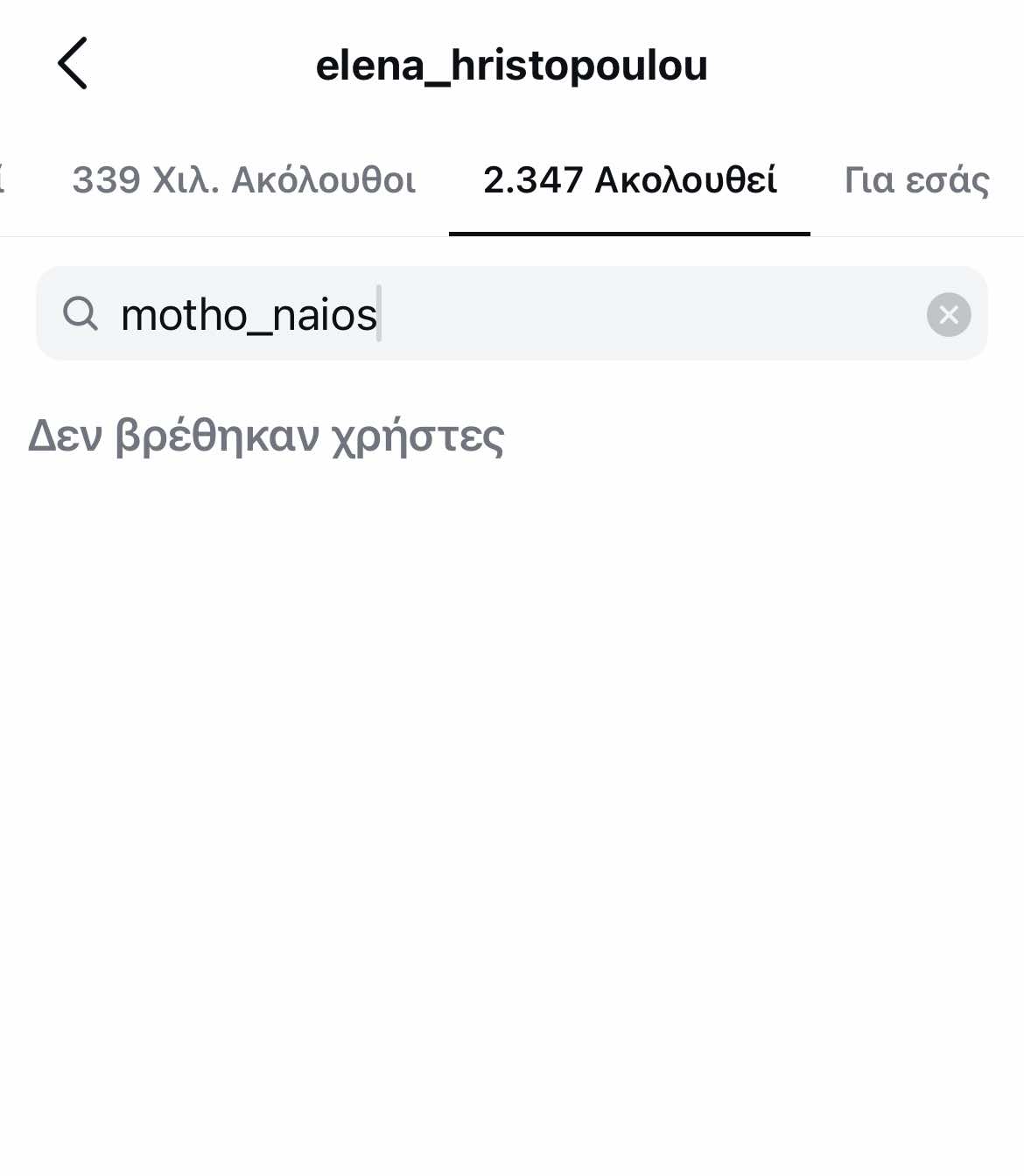Go back from elena_hristopoulou's following list
Image resolution: width=1024 pixels, height=1176 pixels.
click(x=73, y=64)
